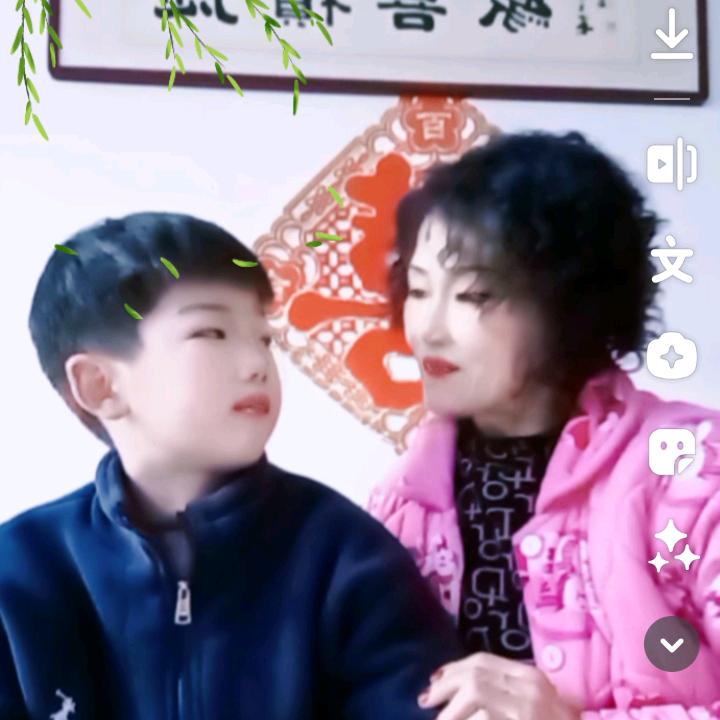Add text with the 文 icon

[672, 261]
